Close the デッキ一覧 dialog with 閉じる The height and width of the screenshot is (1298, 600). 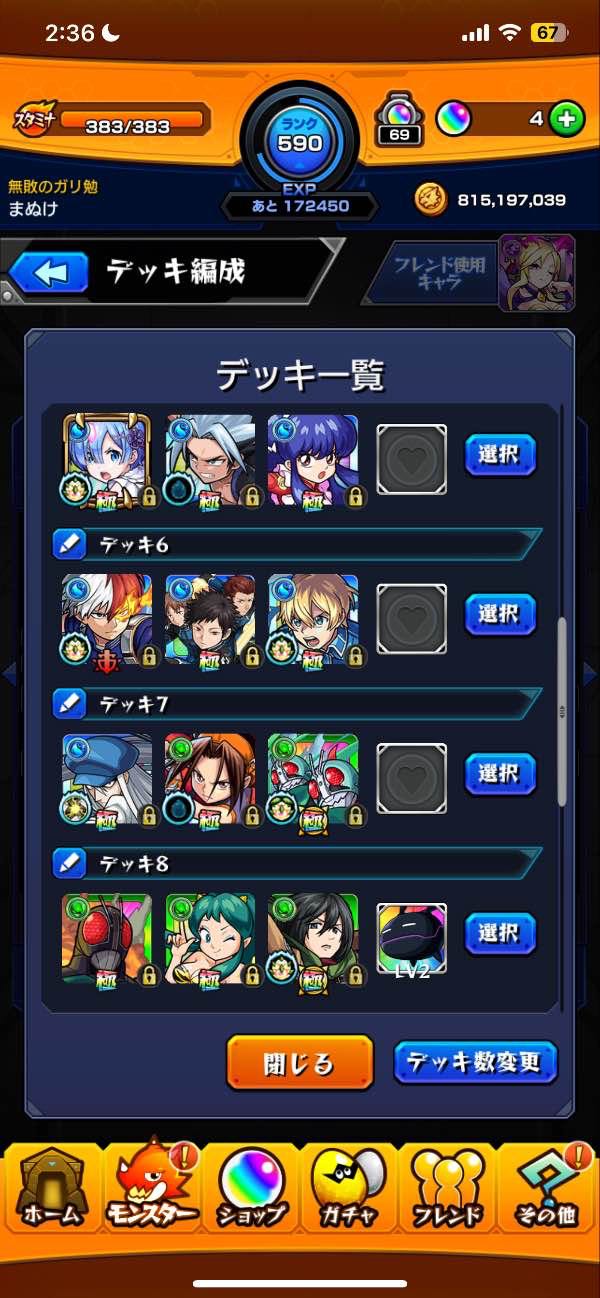coord(299,1062)
